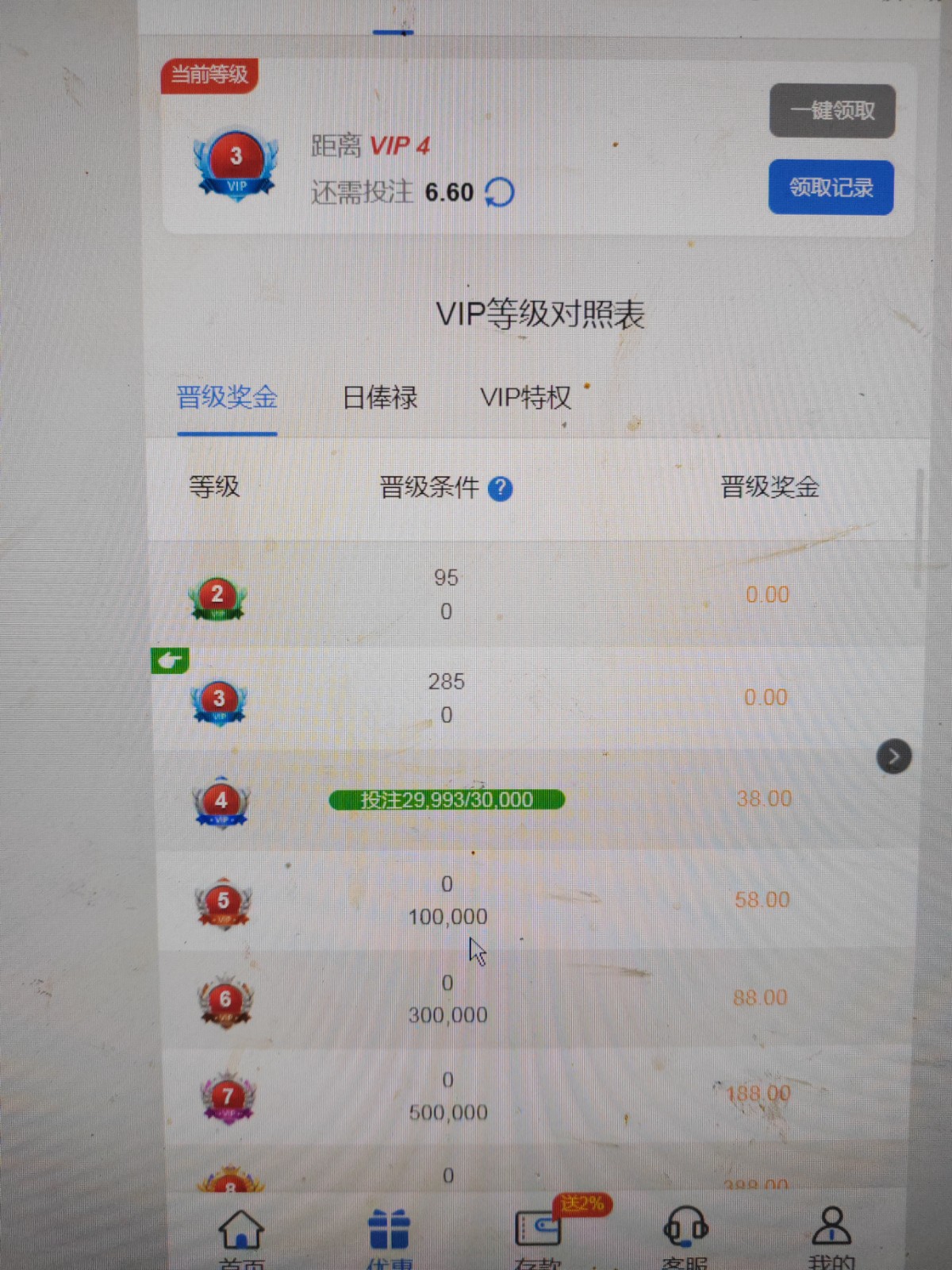952x1270 pixels.
Task: Select the 晋级奖金 tab
Action: pos(227,397)
